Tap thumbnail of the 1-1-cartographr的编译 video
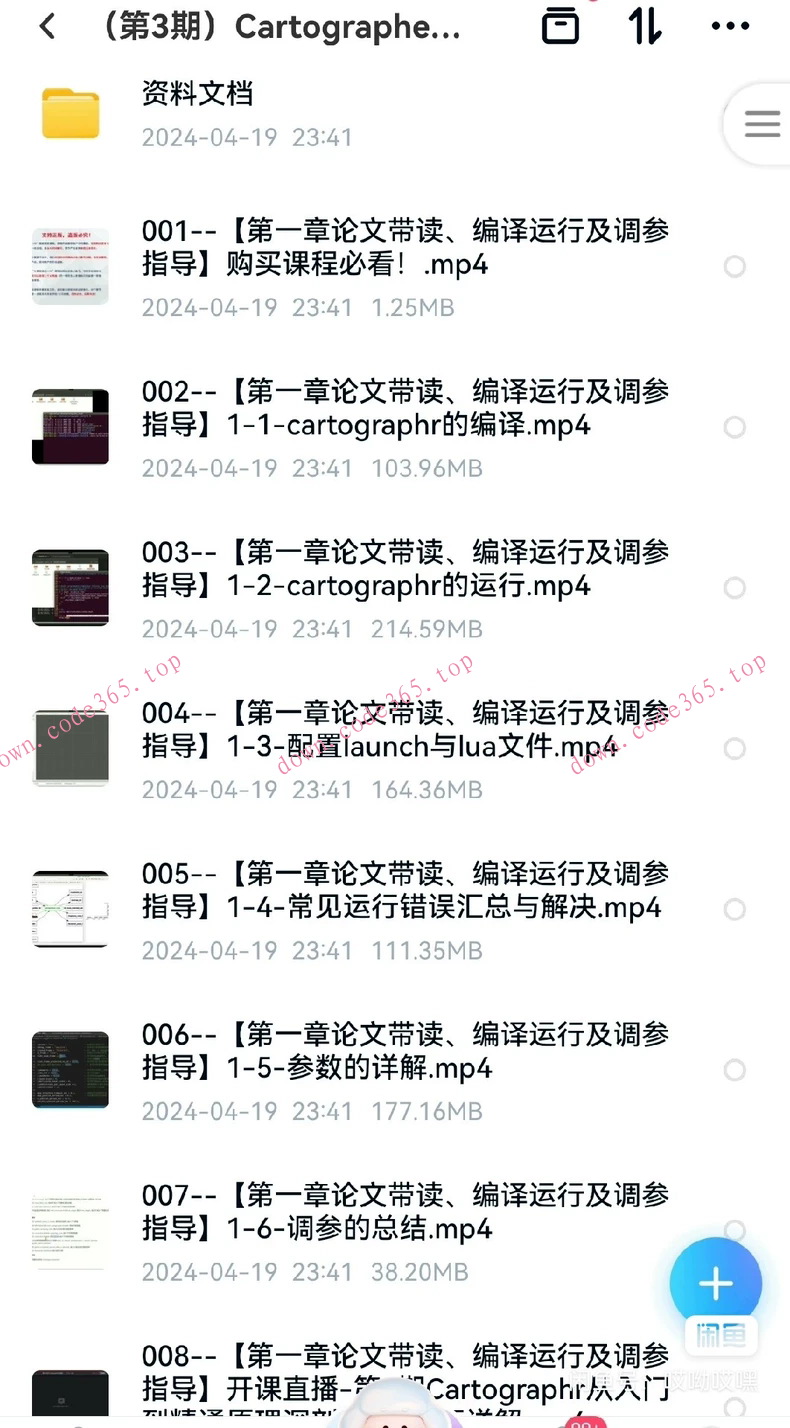Viewport: 790px width, 1428px height. [69, 426]
